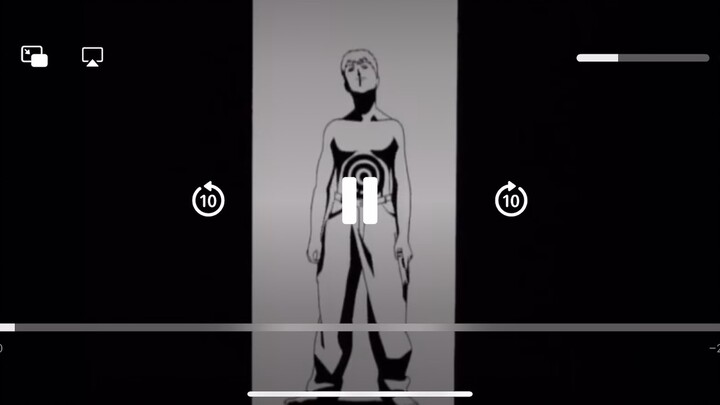Image resolution: width=720 pixels, height=405 pixels.
Task: Rewind the video 10 seconds
Action: (208, 200)
